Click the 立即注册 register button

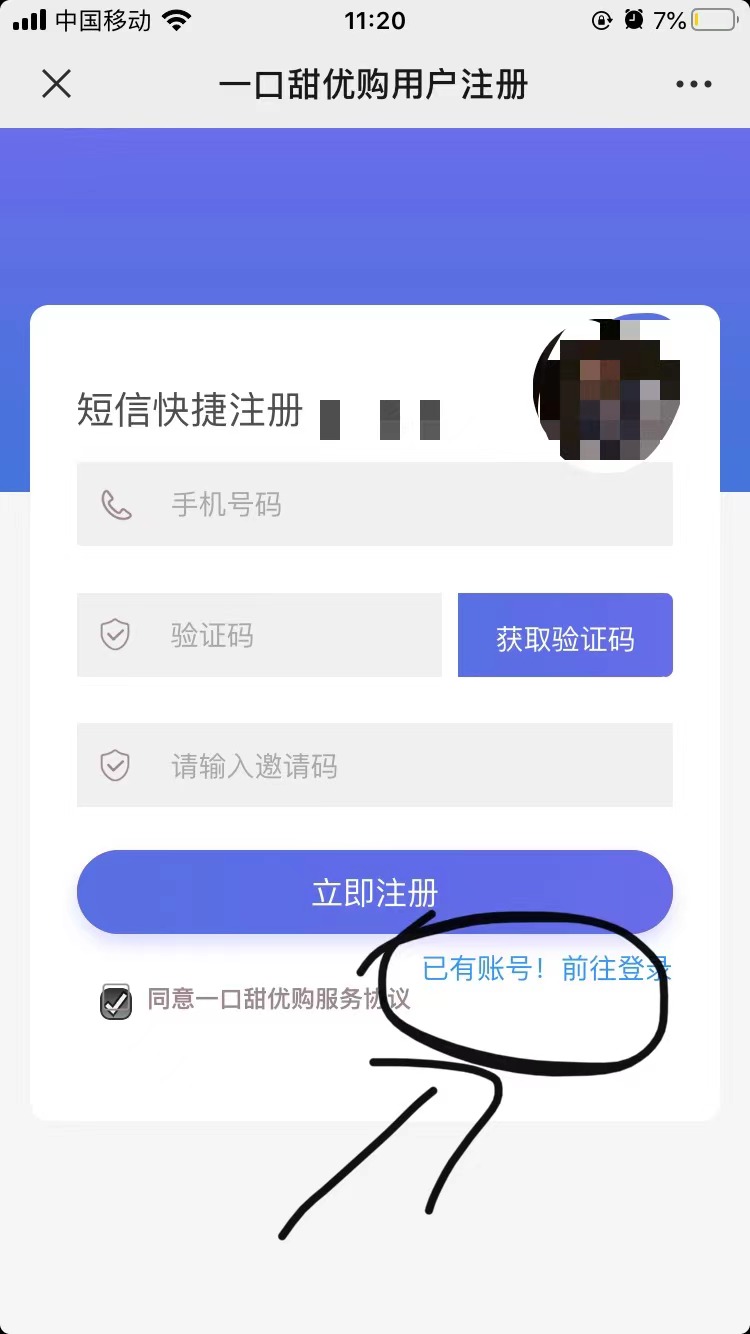point(375,891)
